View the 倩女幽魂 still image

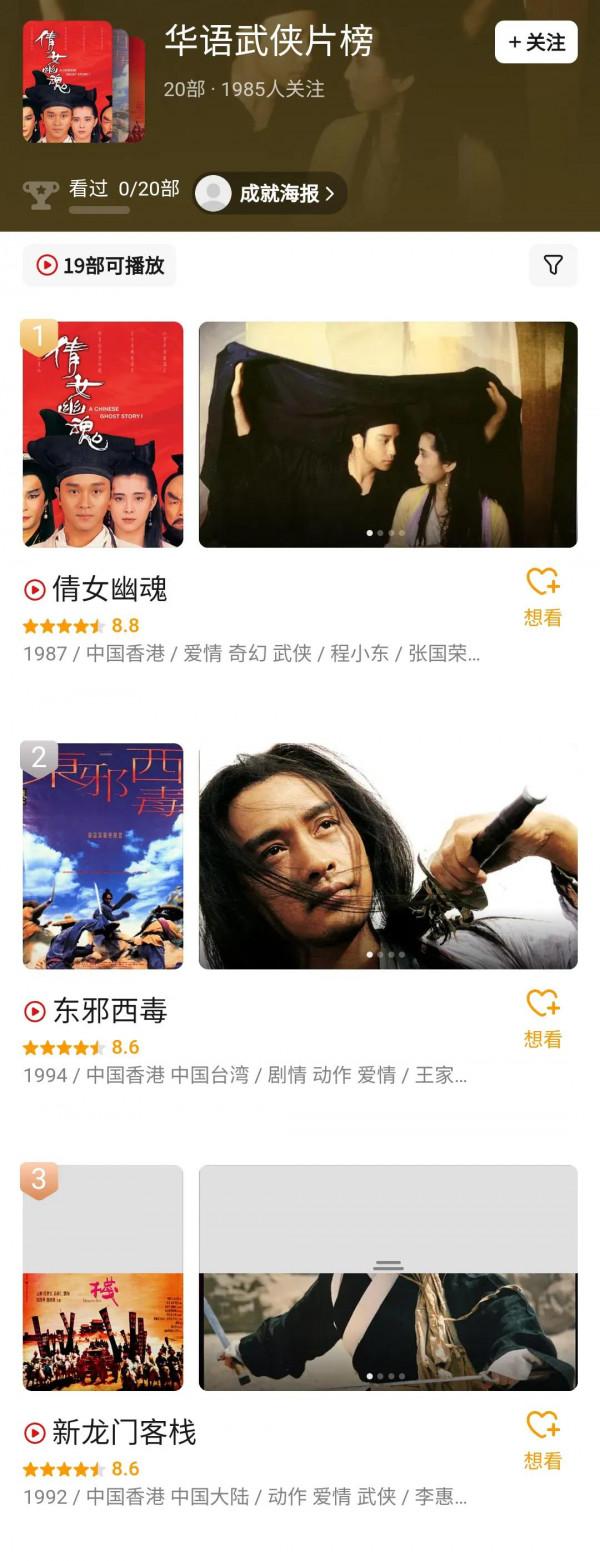388,434
